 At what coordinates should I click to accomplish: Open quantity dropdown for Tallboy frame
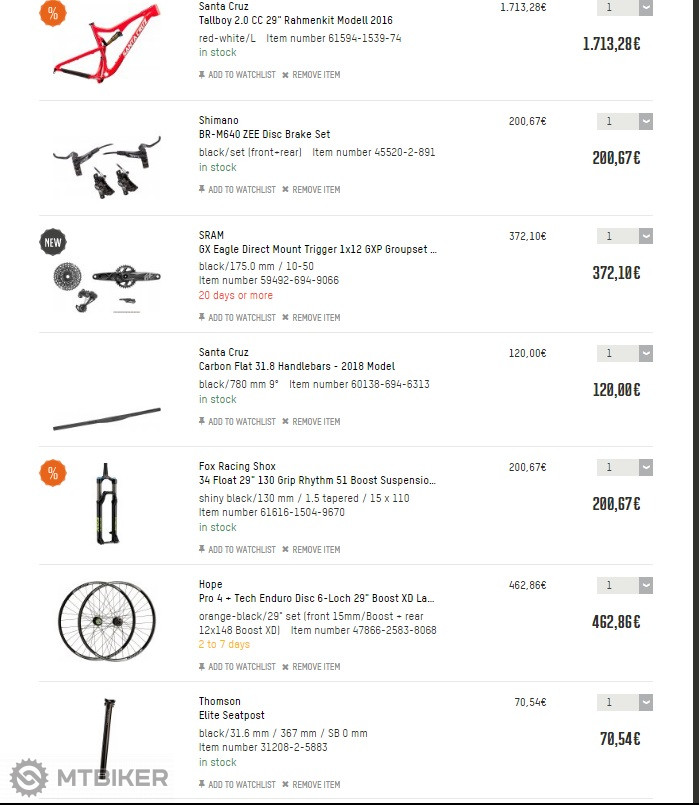click(x=645, y=7)
